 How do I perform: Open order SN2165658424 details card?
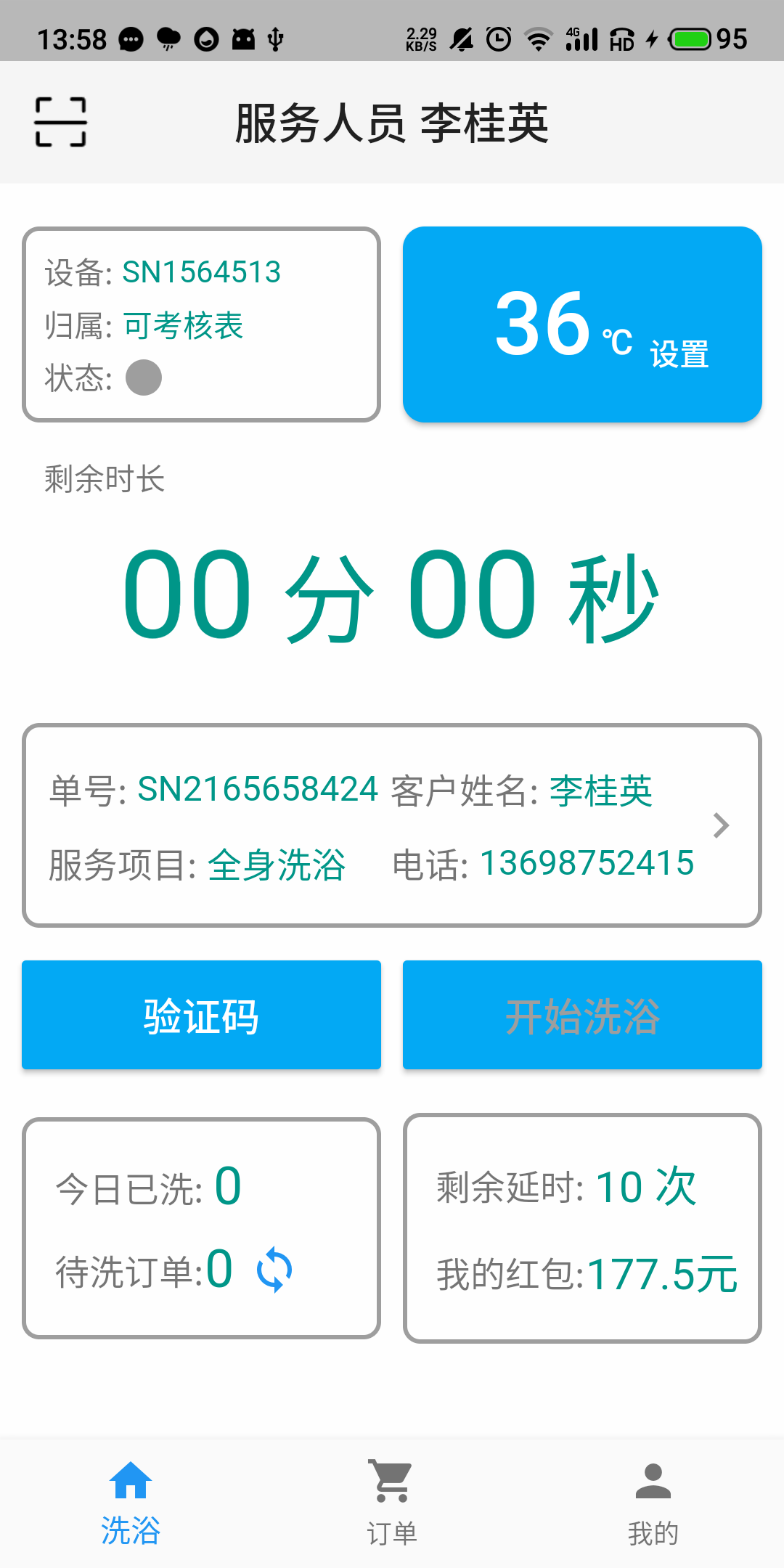(x=392, y=825)
